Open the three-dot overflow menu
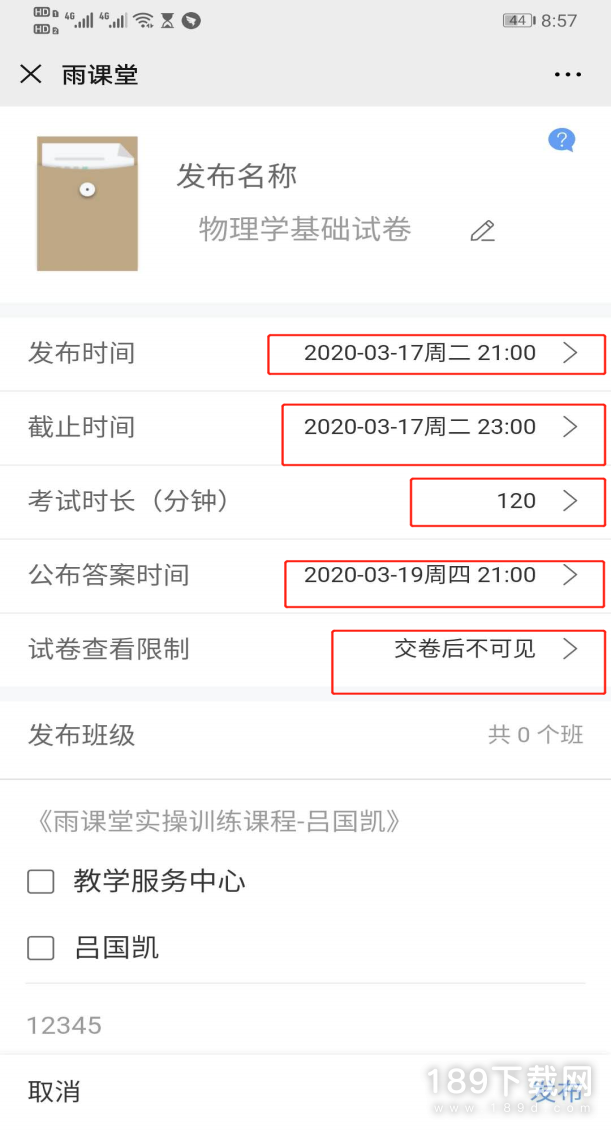 pos(568,74)
